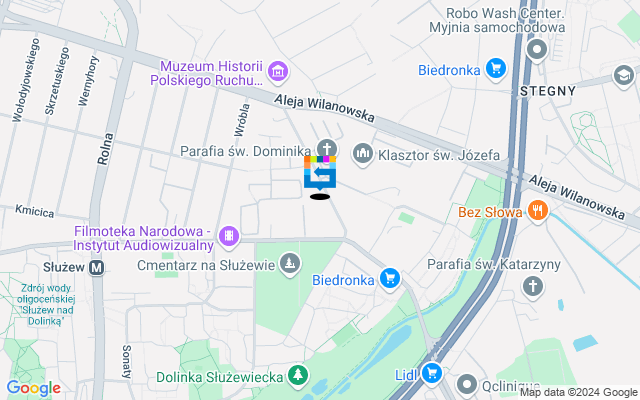This screenshot has height=400, width=640.
Task: Open the Biedronka pin by the cemetery
Action: point(390,279)
